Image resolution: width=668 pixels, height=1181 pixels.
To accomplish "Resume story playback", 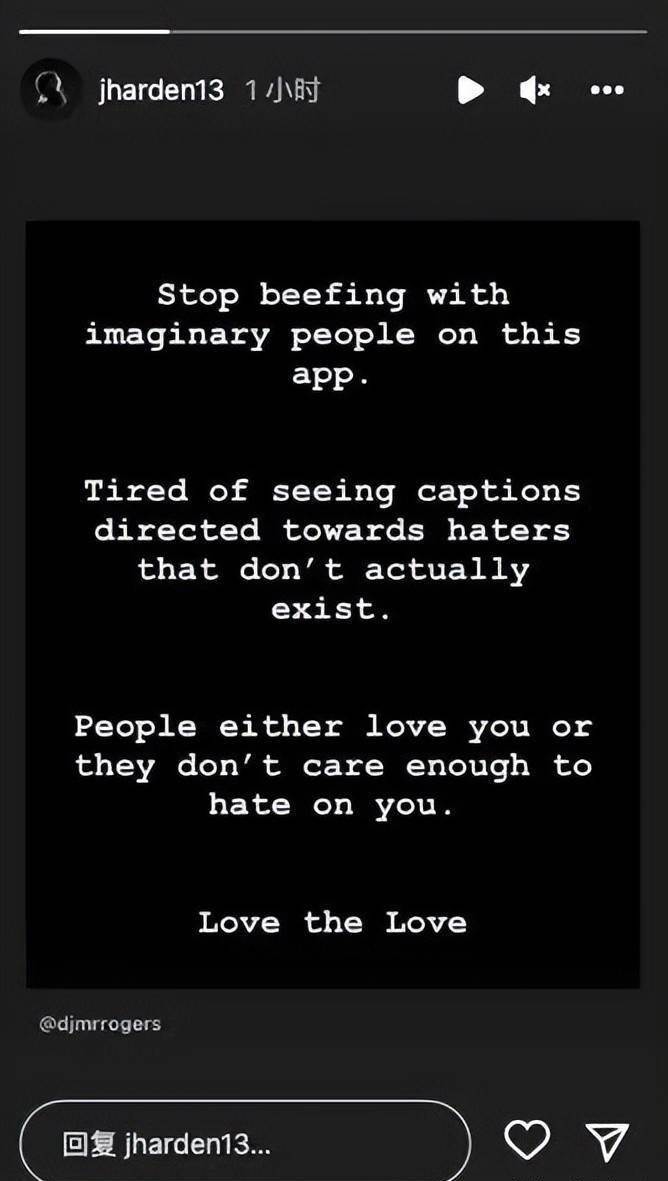I will pos(470,91).
